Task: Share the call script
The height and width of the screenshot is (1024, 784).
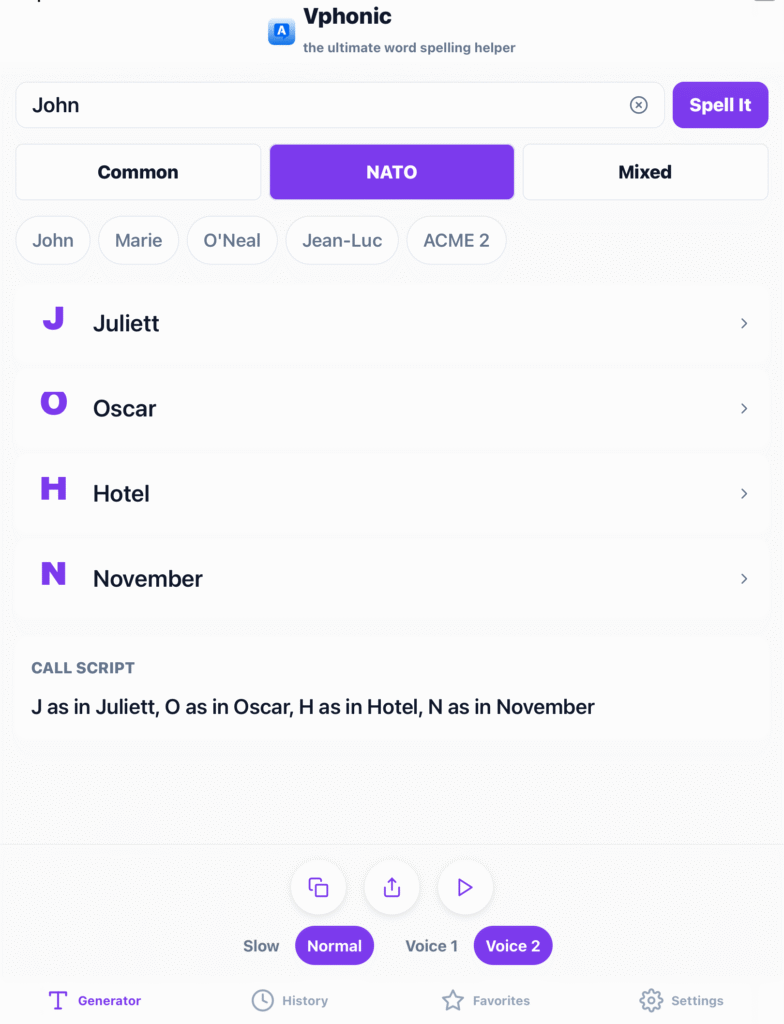Action: click(392, 887)
